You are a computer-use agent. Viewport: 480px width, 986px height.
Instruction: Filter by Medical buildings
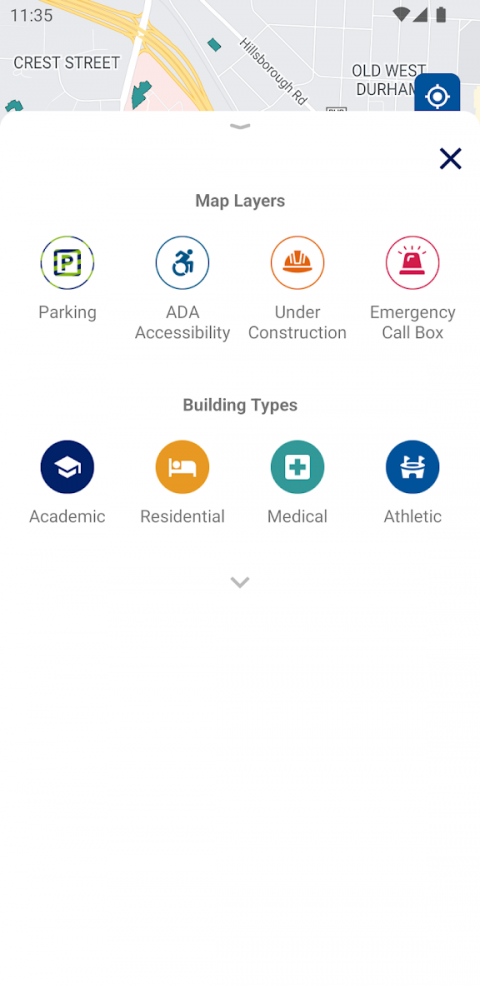(298, 467)
